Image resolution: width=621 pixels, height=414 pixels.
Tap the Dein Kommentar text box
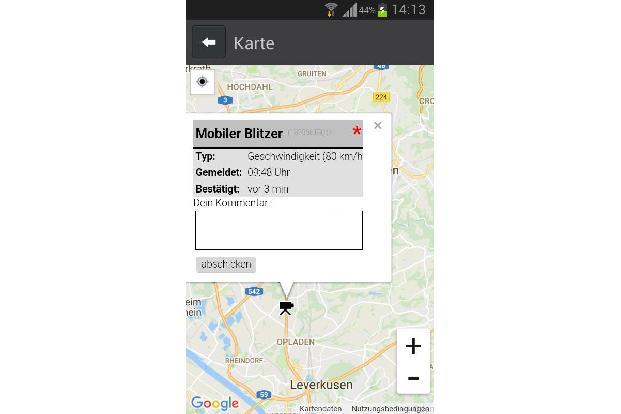click(278, 229)
